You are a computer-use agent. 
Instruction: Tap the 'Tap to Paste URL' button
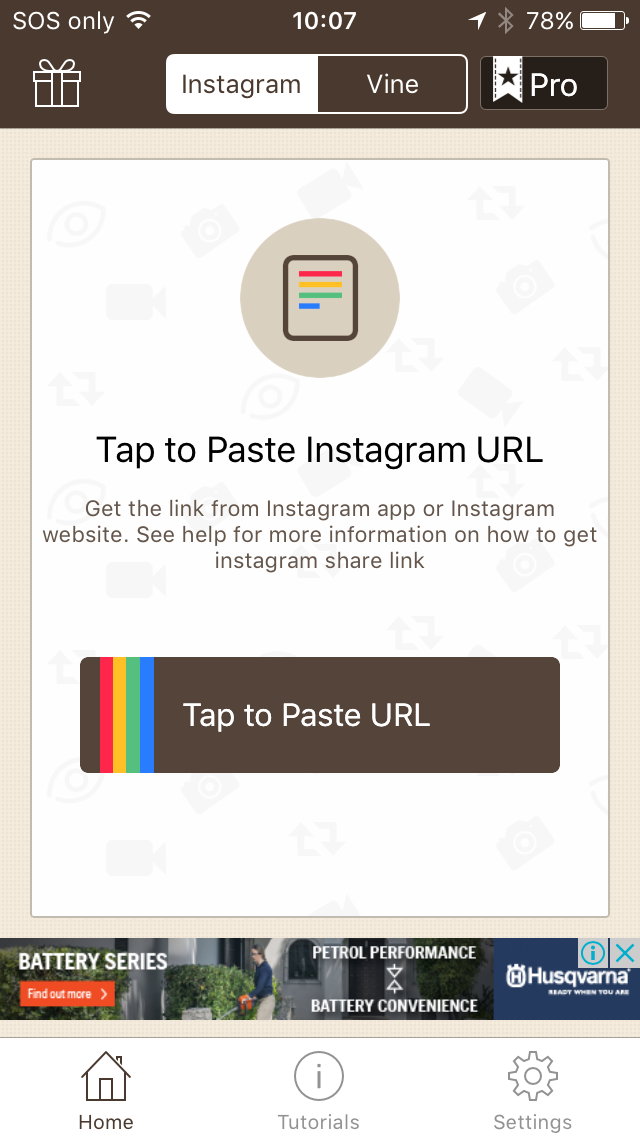click(320, 715)
